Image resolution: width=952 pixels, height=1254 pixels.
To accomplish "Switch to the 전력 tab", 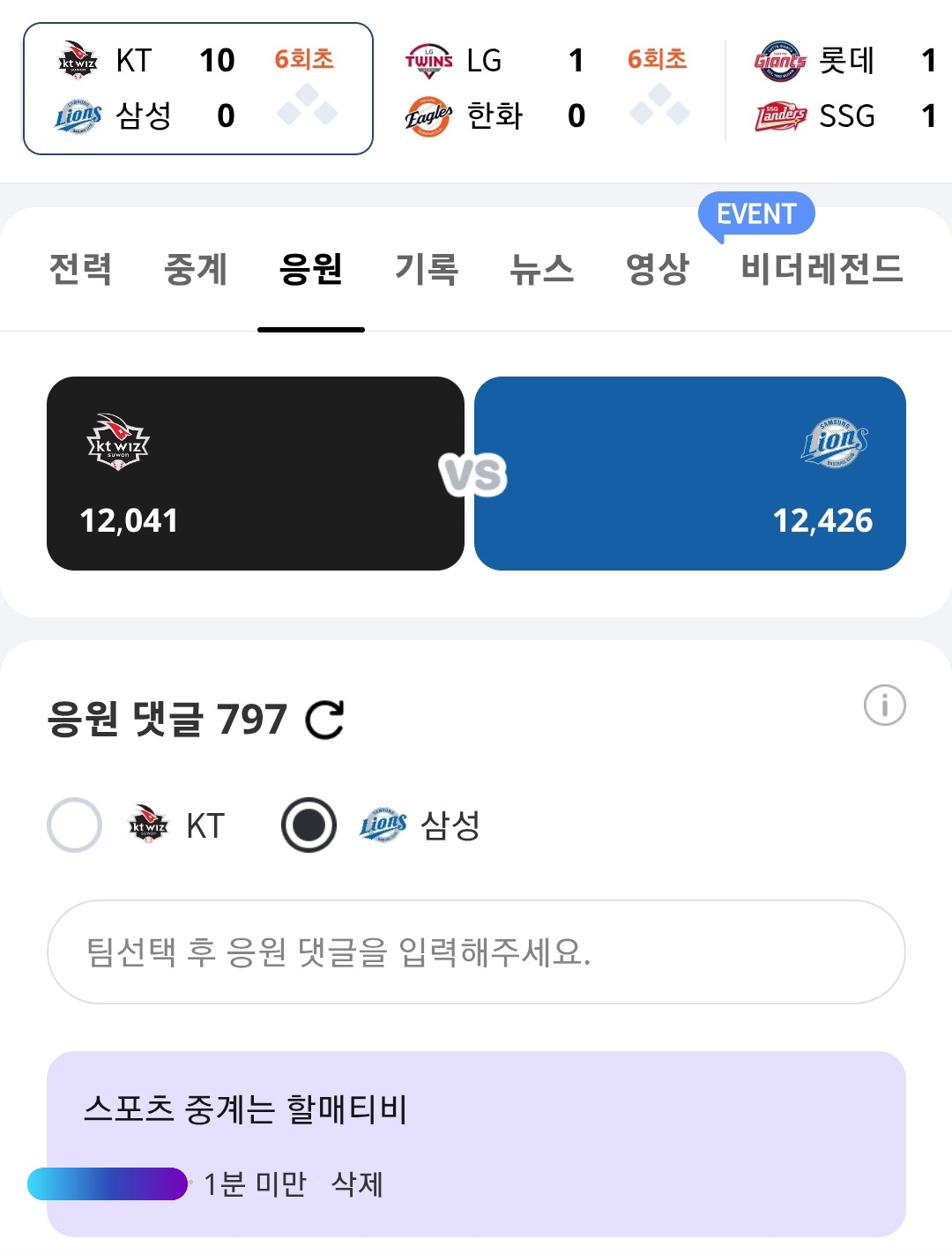I will click(x=80, y=269).
